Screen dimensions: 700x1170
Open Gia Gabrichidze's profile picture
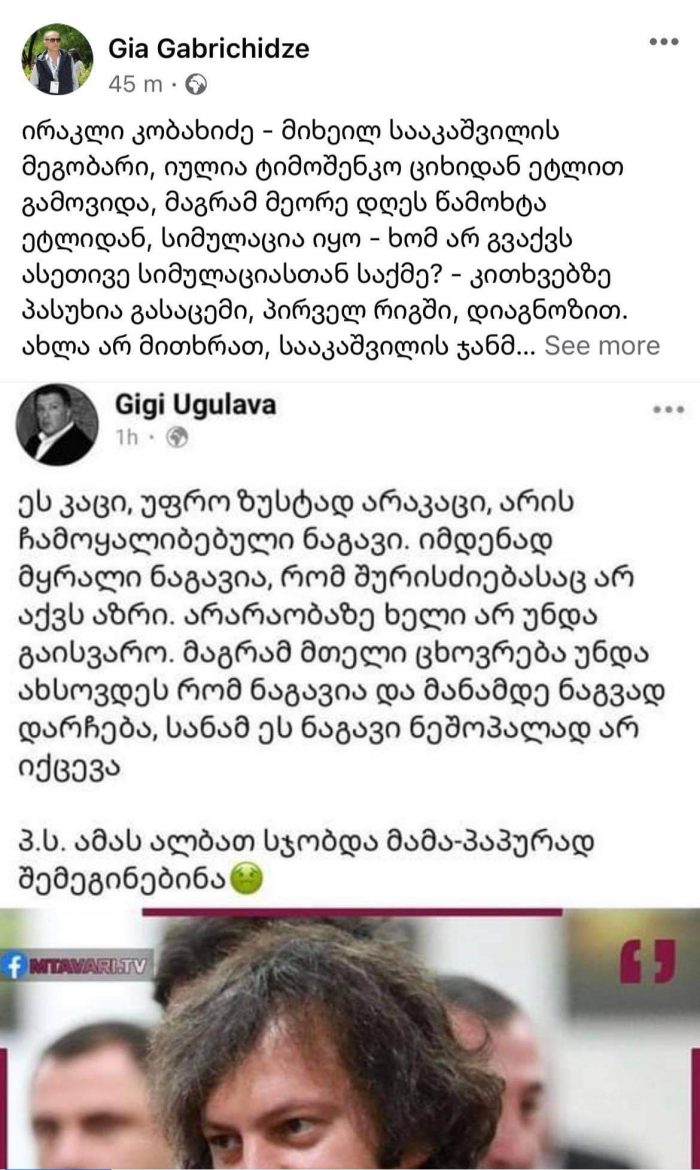[x=58, y=60]
